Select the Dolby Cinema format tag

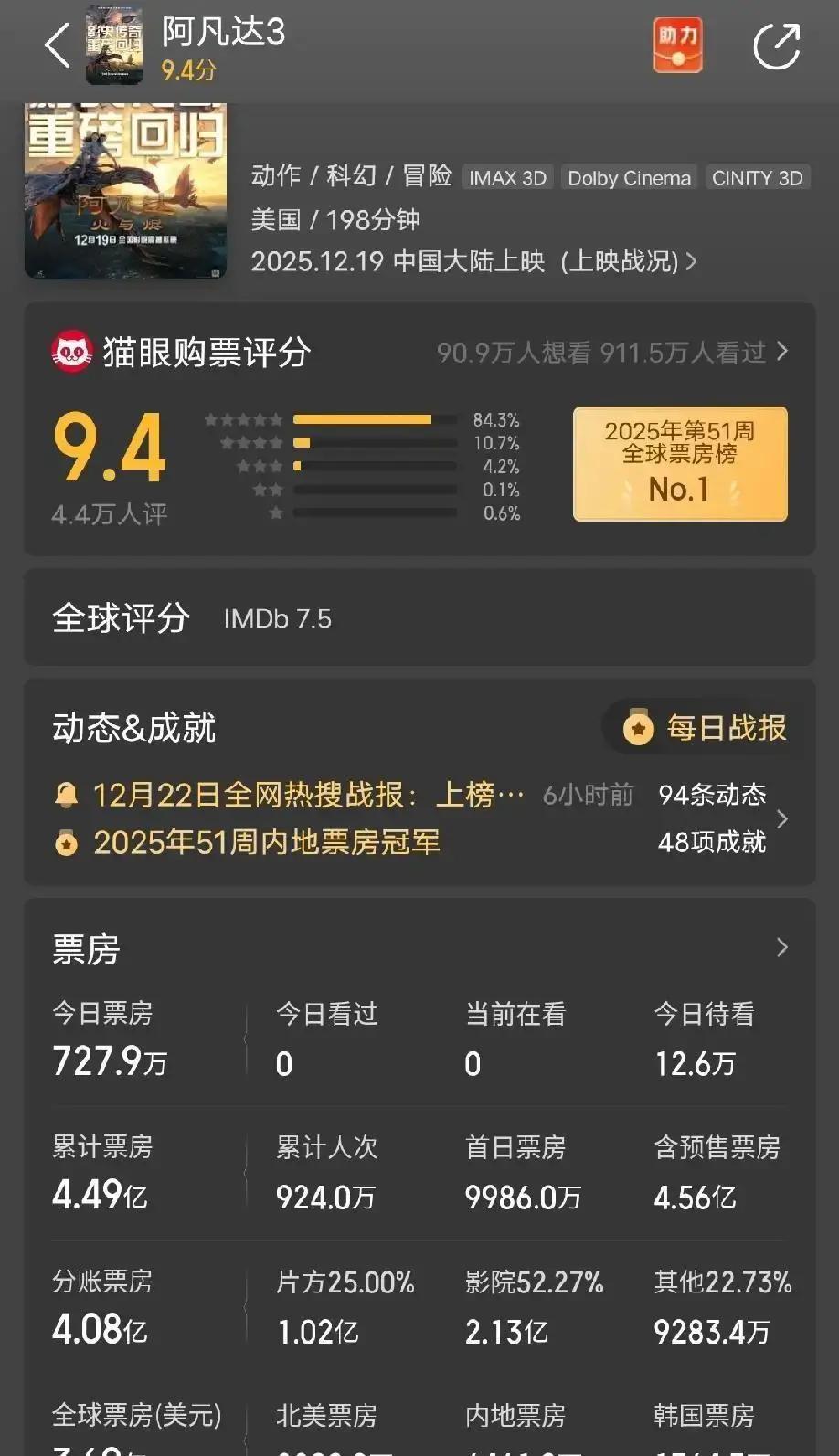click(x=629, y=177)
